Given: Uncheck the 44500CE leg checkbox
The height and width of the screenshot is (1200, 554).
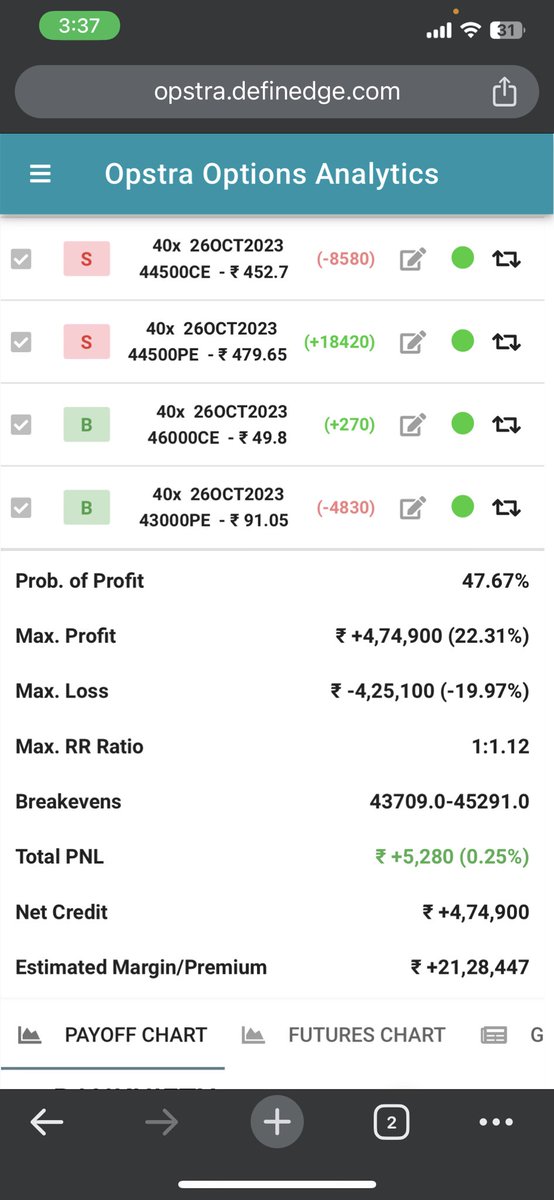Looking at the screenshot, I should 20,260.
